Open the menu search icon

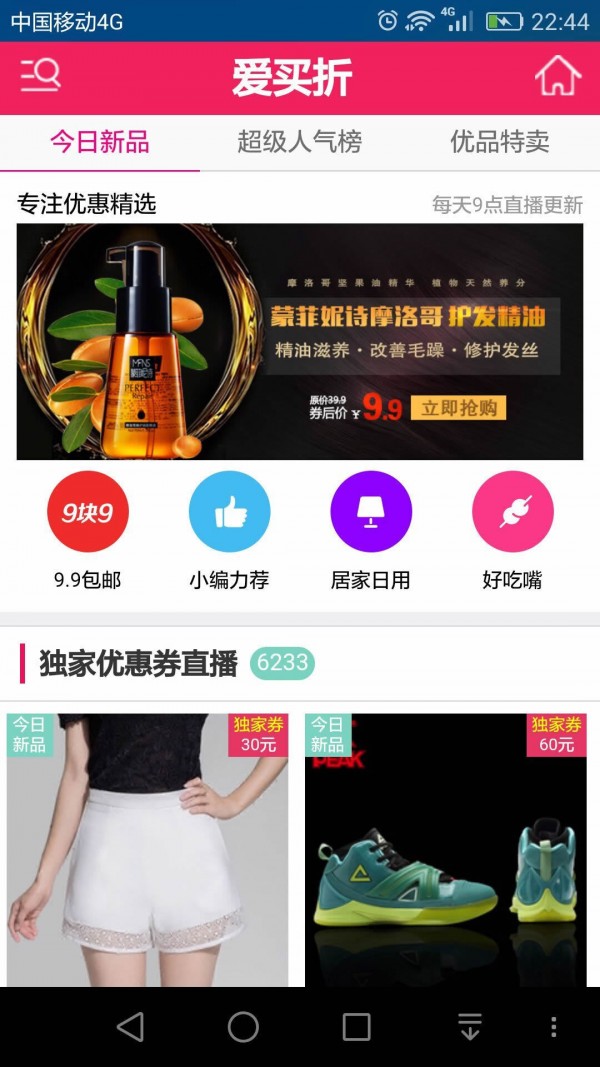41,76
